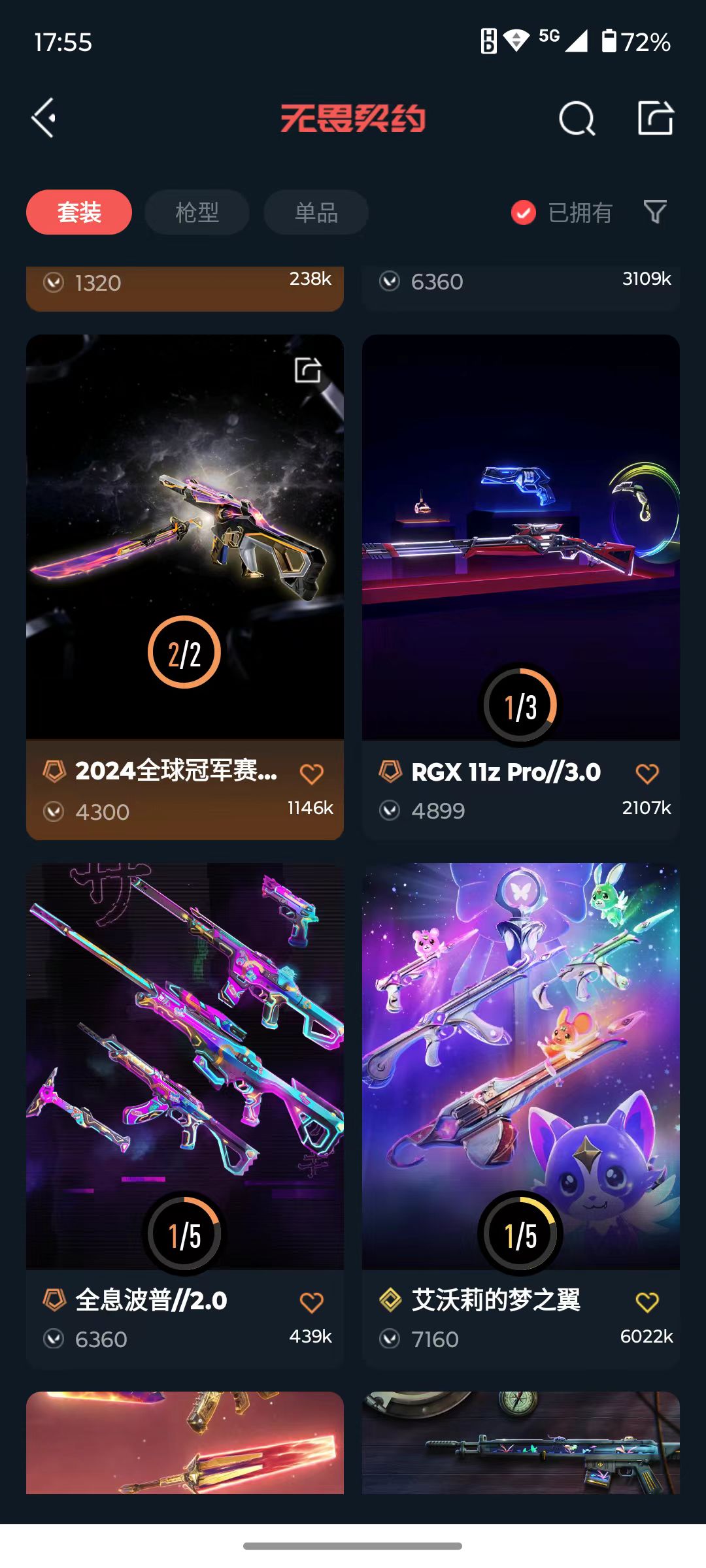Favorite the 2024全球冠军赛 bundle
This screenshot has width=706, height=1568.
coord(311,774)
